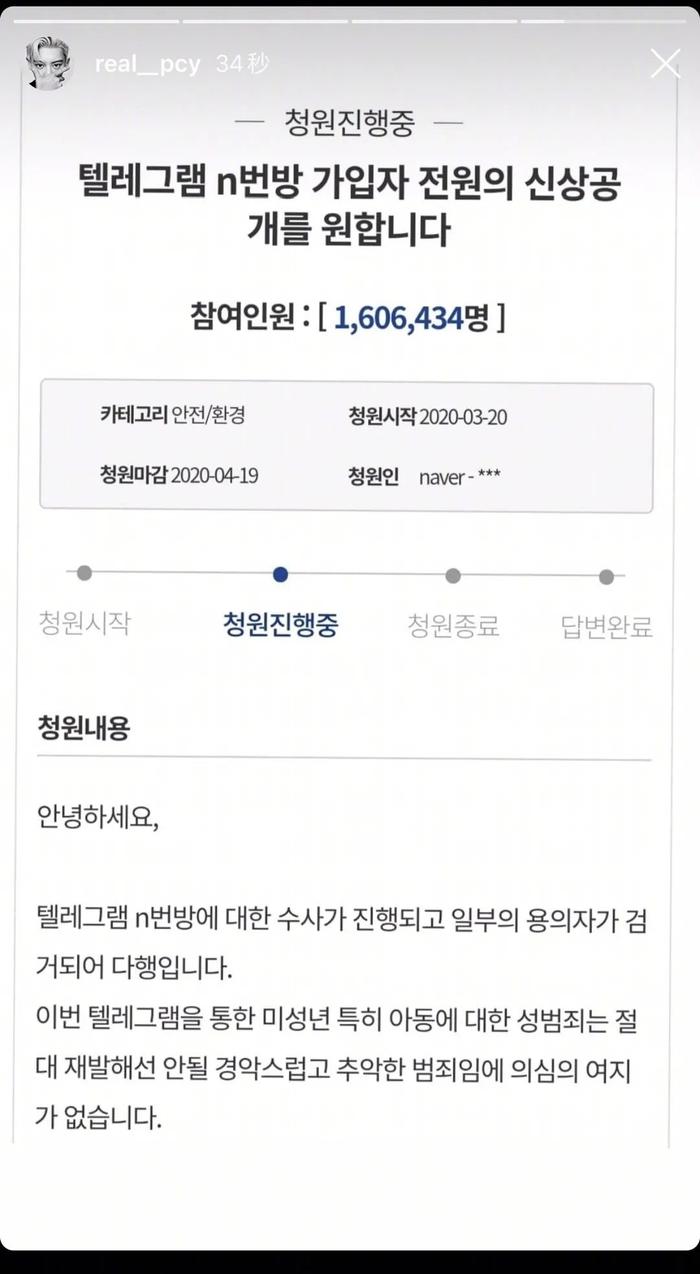Open the real__pcy username link
Screen dimensions: 700x1274
(x=147, y=65)
